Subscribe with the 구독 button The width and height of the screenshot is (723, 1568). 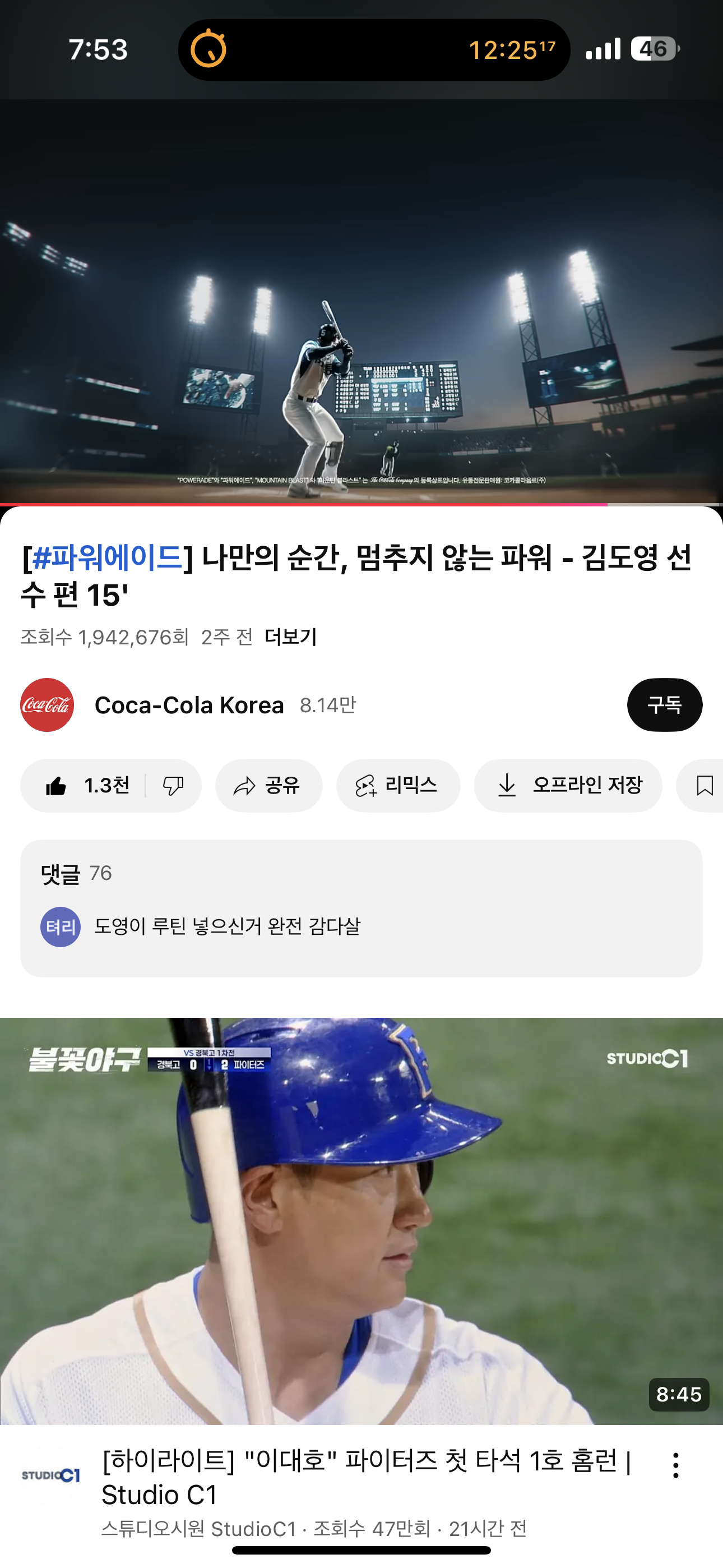click(x=664, y=705)
